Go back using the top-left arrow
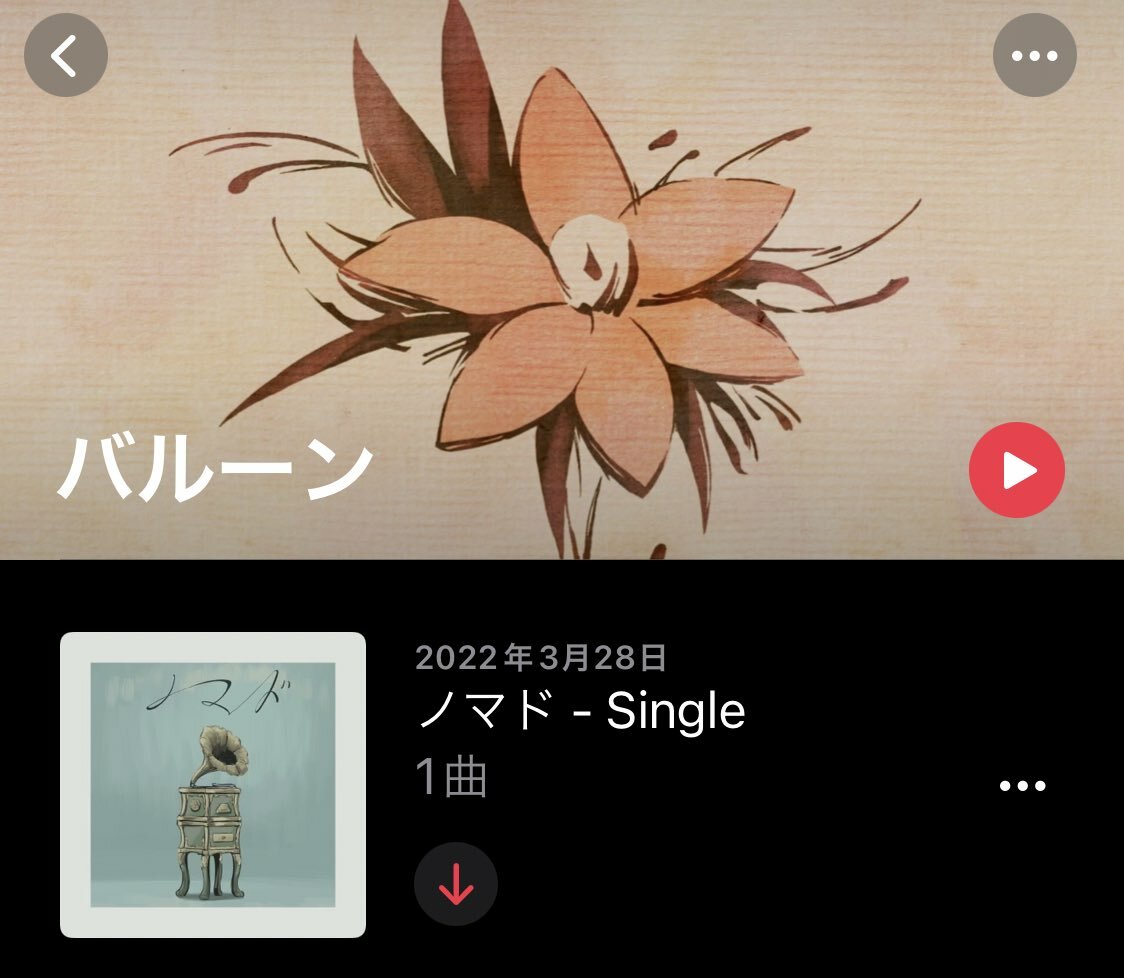The width and height of the screenshot is (1124, 978). [66, 56]
